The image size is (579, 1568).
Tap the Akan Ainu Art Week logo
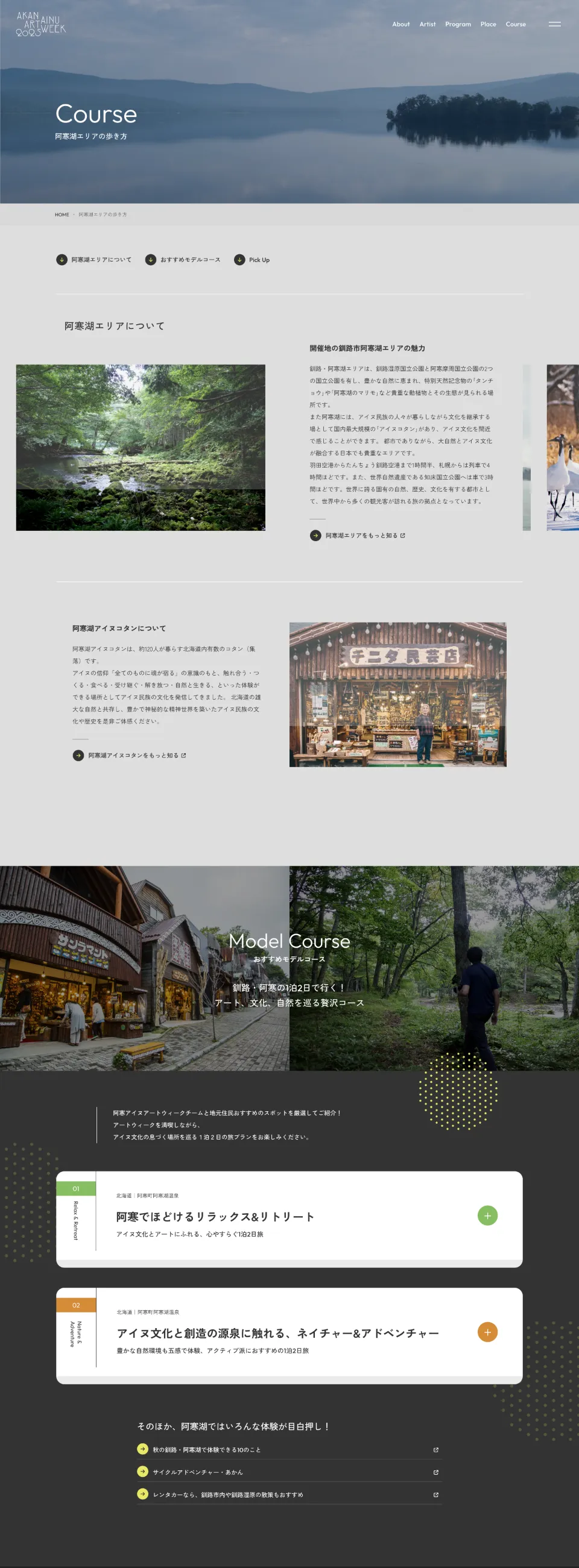pyautogui.click(x=41, y=24)
